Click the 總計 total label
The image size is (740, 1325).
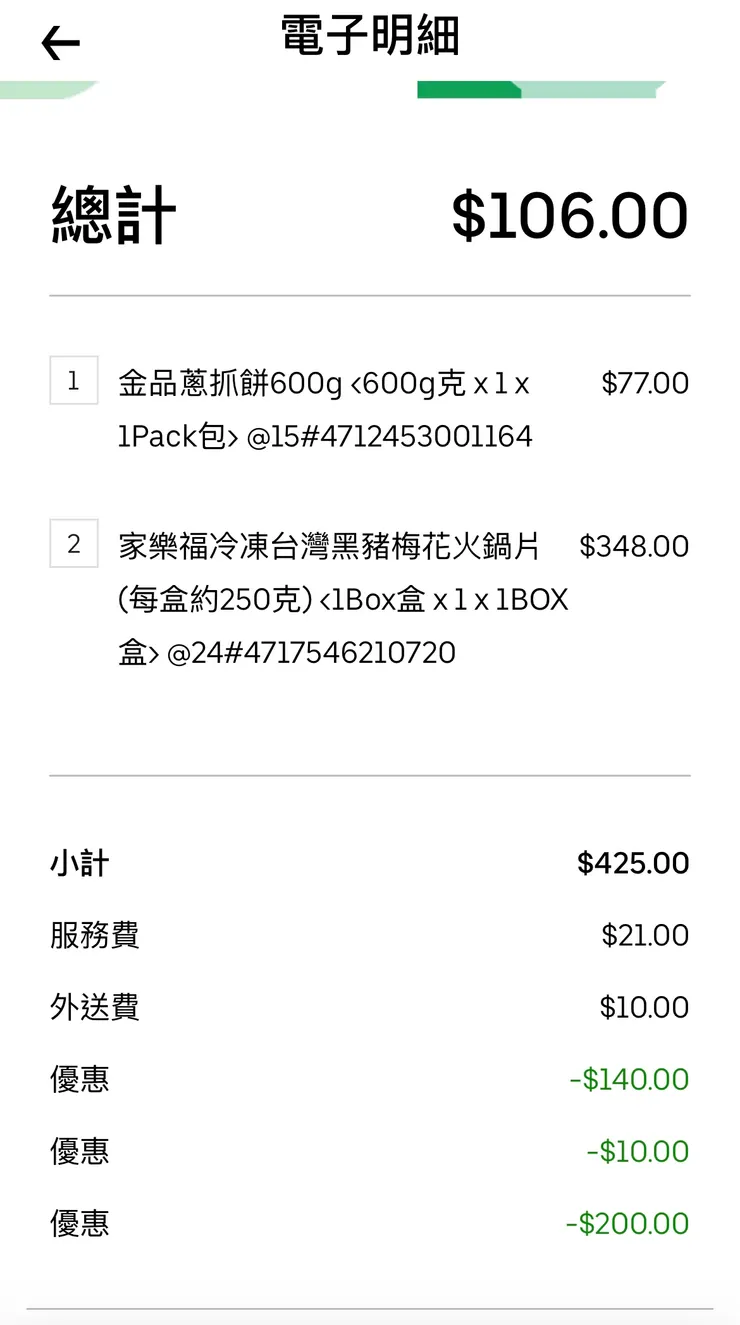[x=112, y=213]
